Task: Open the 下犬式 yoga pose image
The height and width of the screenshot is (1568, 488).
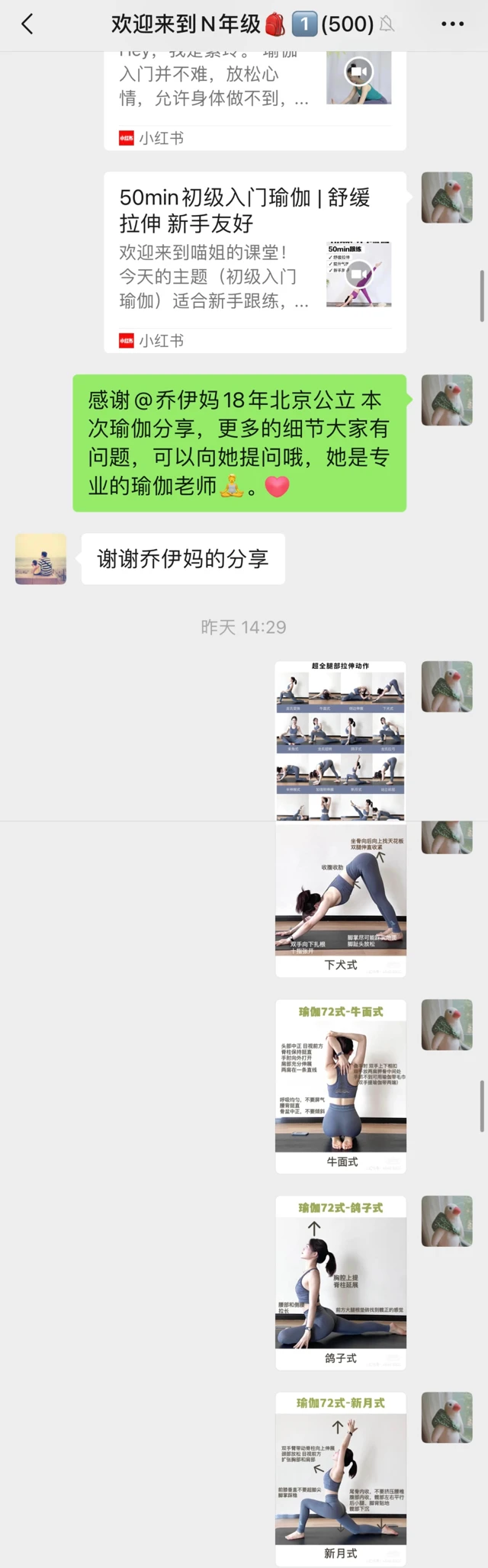Action: pyautogui.click(x=340, y=900)
